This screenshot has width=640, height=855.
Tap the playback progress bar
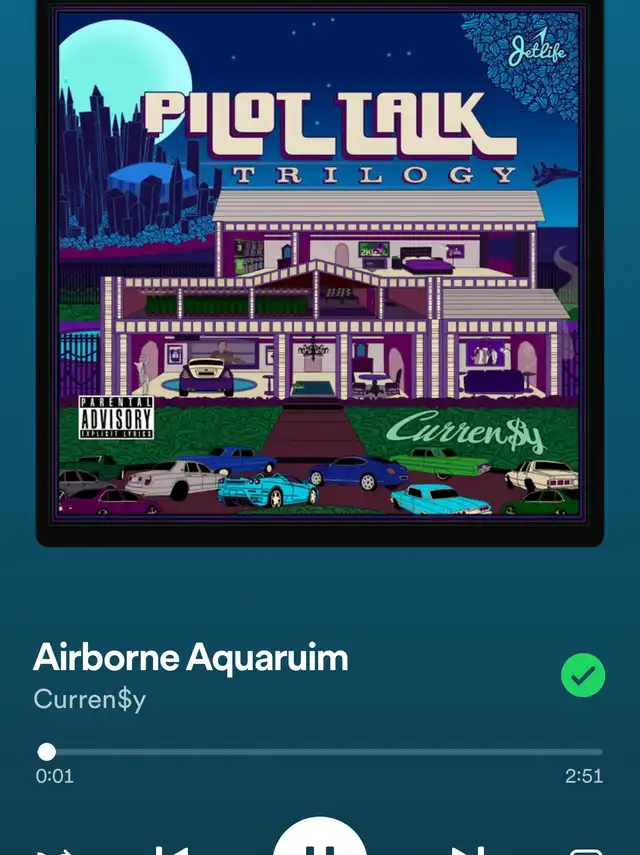point(320,752)
